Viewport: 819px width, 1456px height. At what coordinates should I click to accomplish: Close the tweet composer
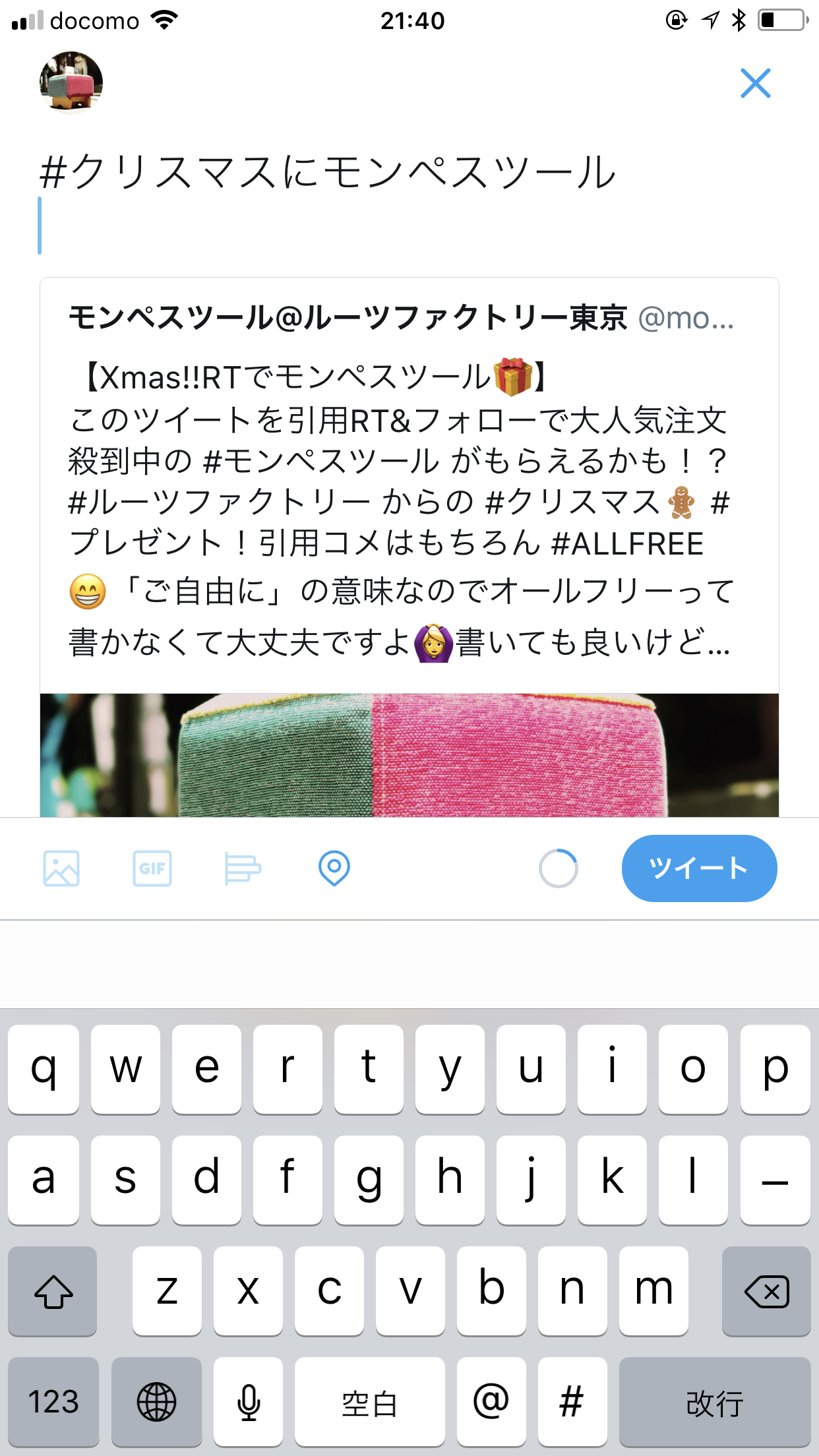(x=755, y=83)
